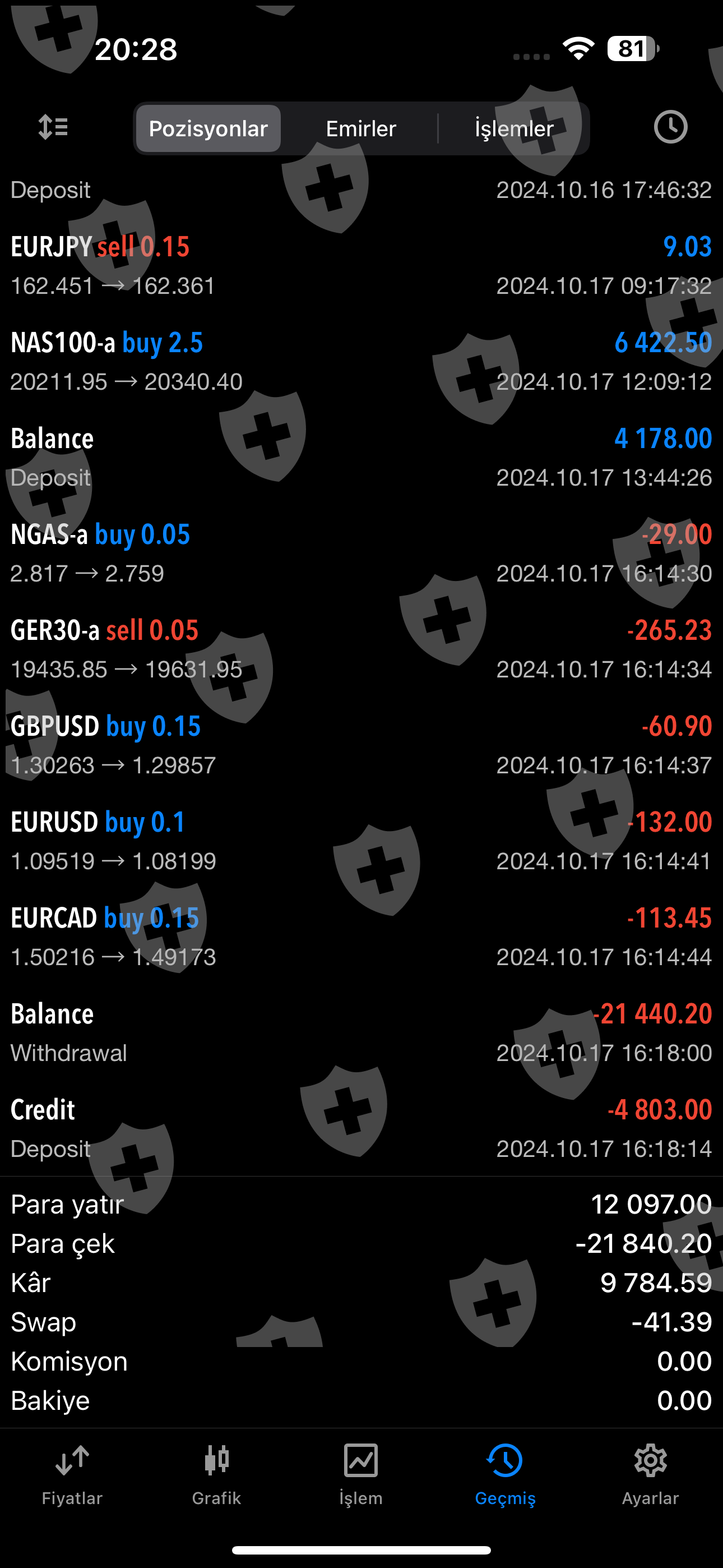Image resolution: width=723 pixels, height=1568 pixels.
Task: Switch to the İşlemler segment
Action: point(513,129)
